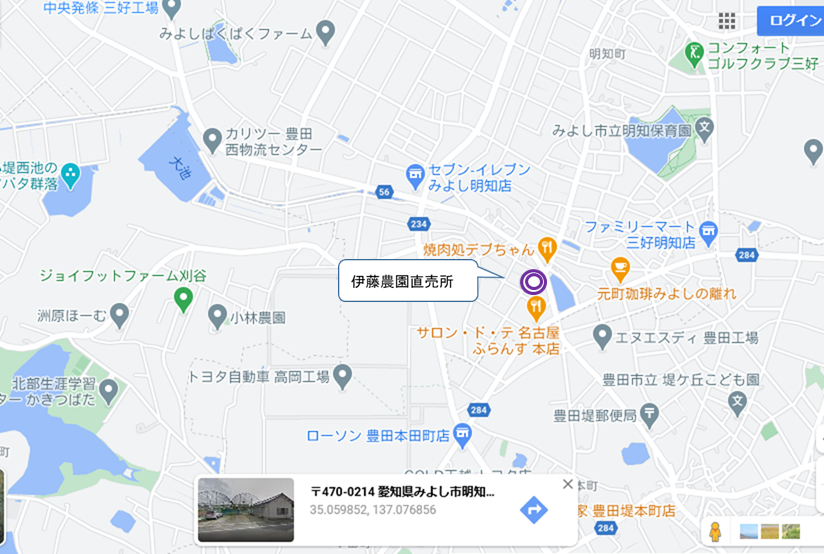This screenshot has width=824, height=554.
Task: Close the location info card
Action: (568, 484)
